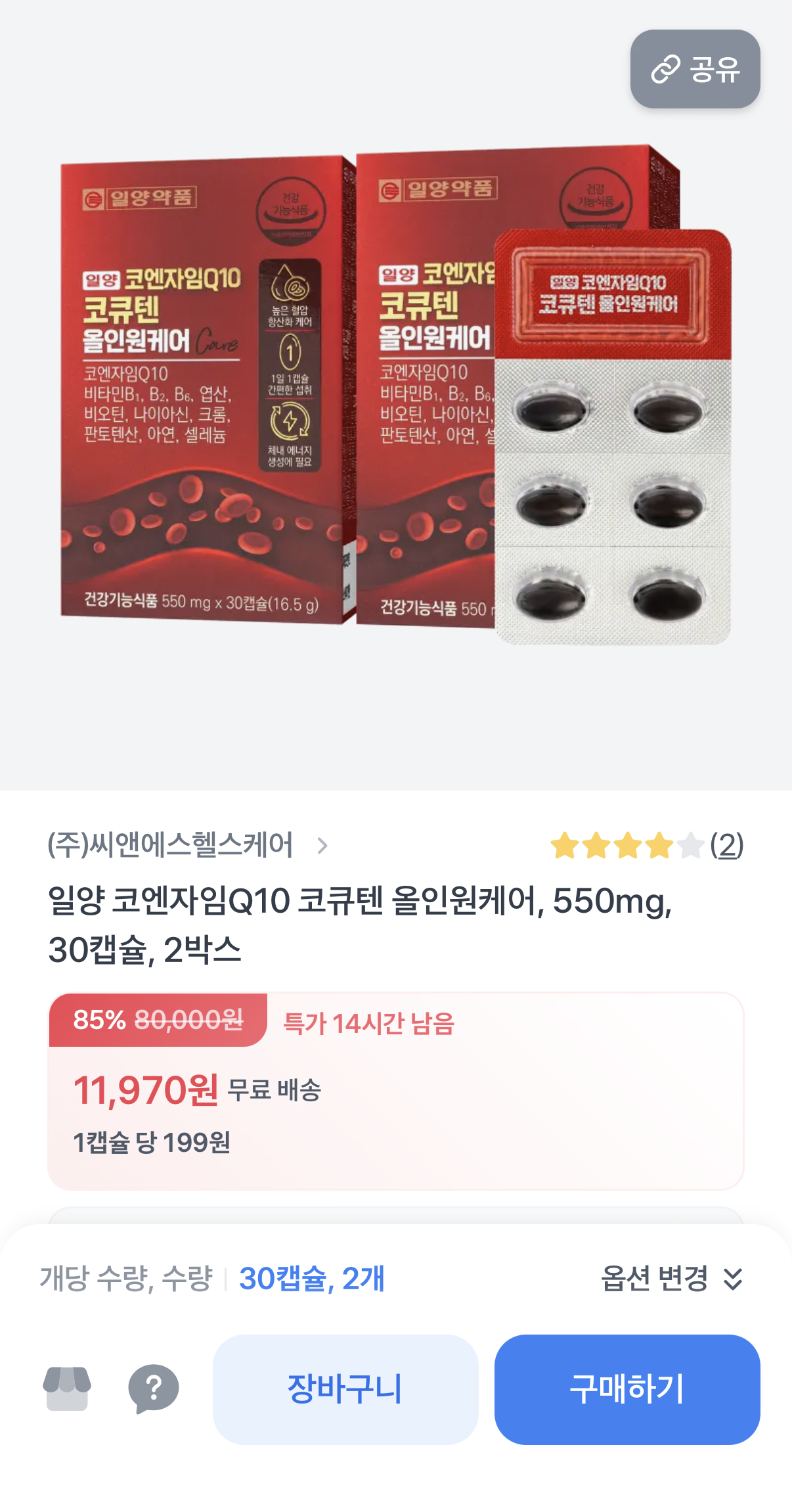This screenshot has height=1512, width=792.
Task: Share this product via 공유 button
Action: (x=695, y=69)
